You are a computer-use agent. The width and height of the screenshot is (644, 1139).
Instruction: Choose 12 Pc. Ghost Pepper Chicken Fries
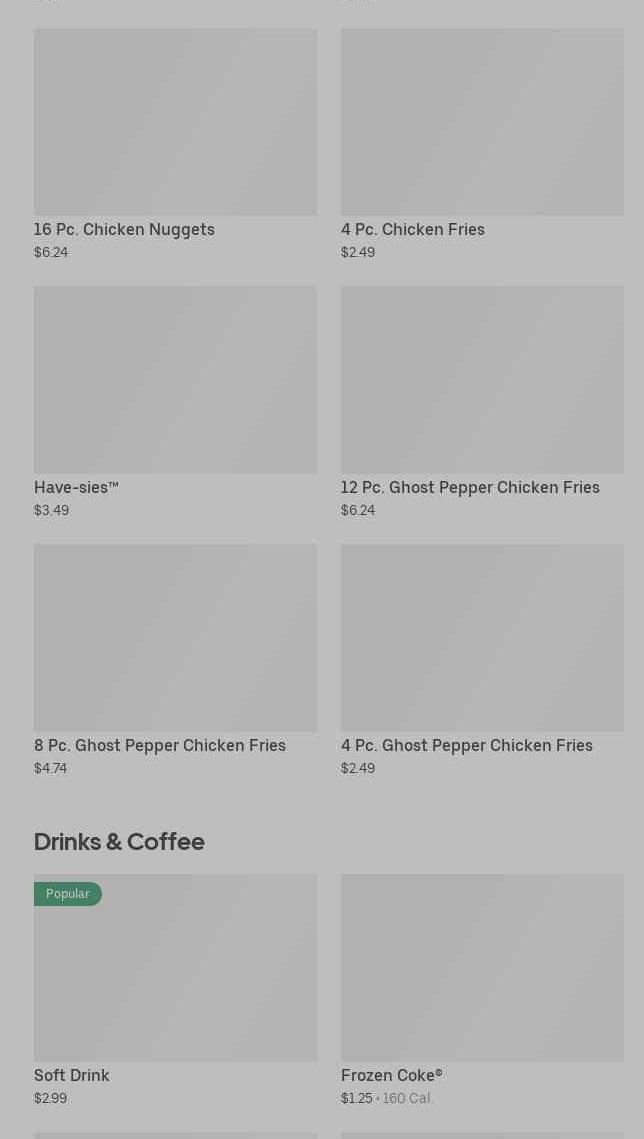point(482,402)
